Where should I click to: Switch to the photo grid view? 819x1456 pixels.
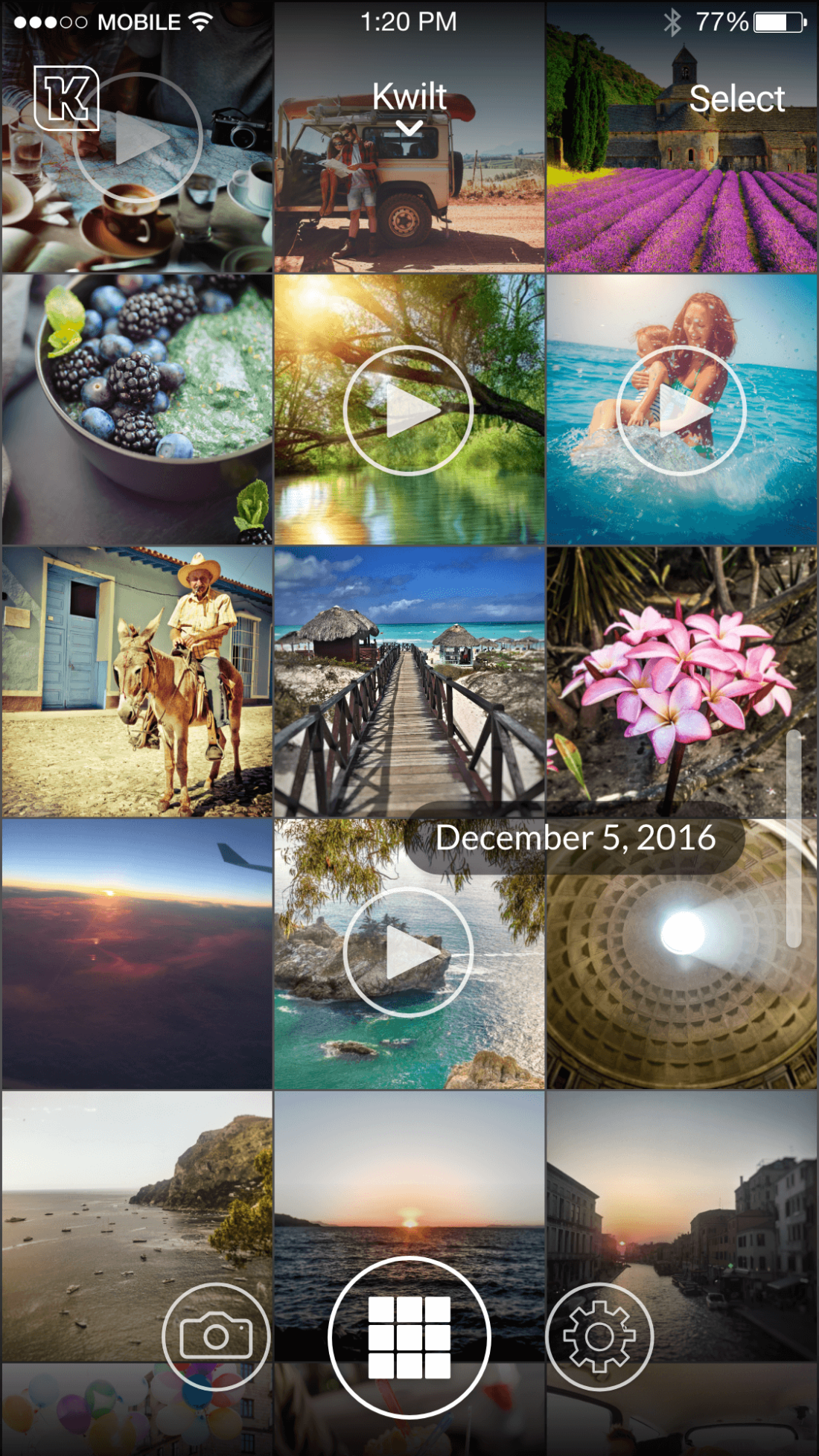click(409, 1337)
